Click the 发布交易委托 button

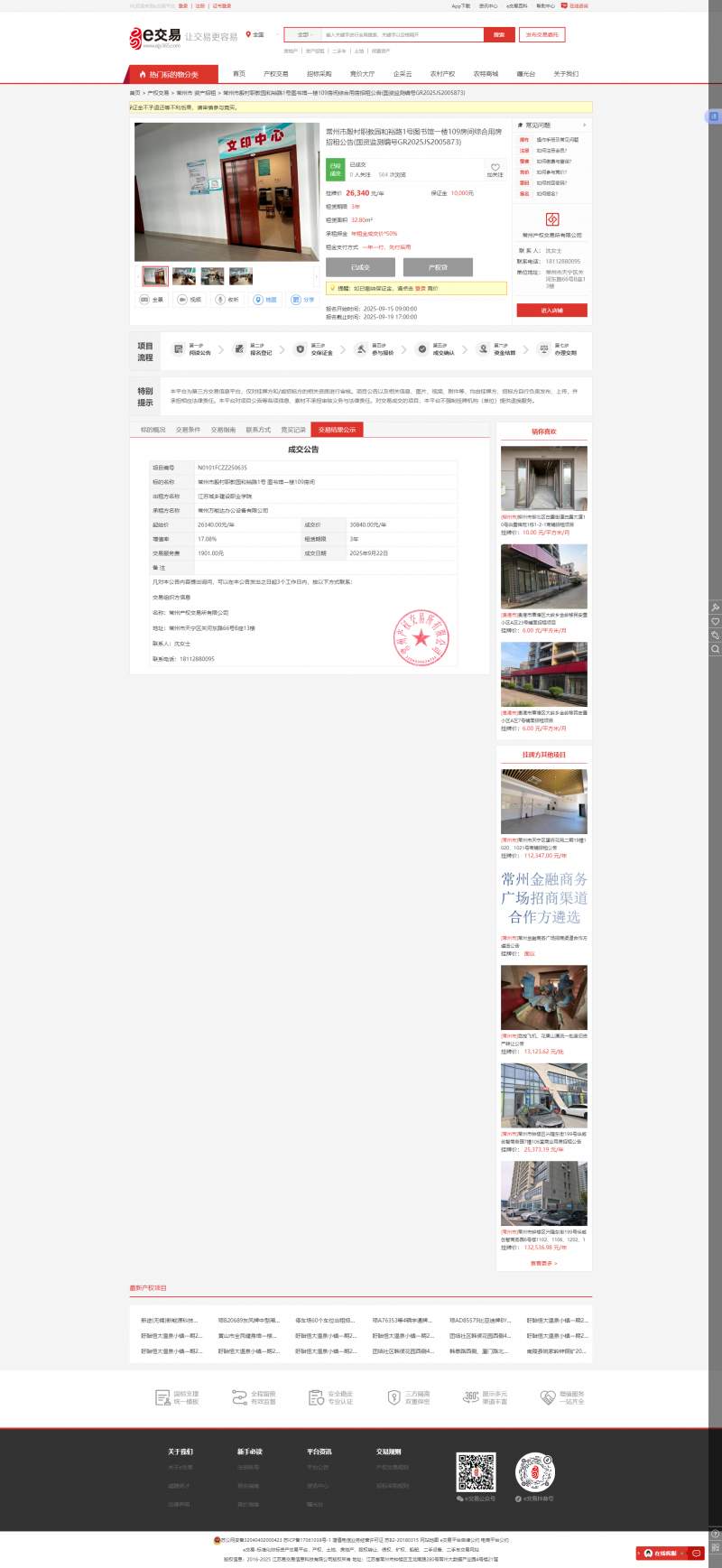tap(542, 35)
